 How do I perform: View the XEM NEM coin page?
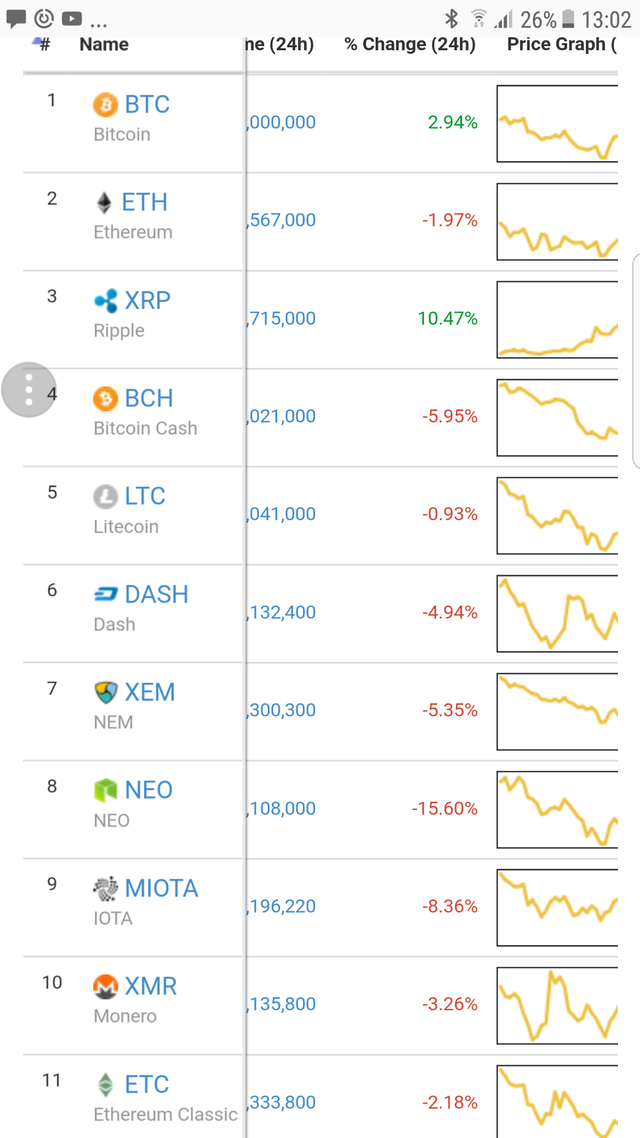point(149,693)
